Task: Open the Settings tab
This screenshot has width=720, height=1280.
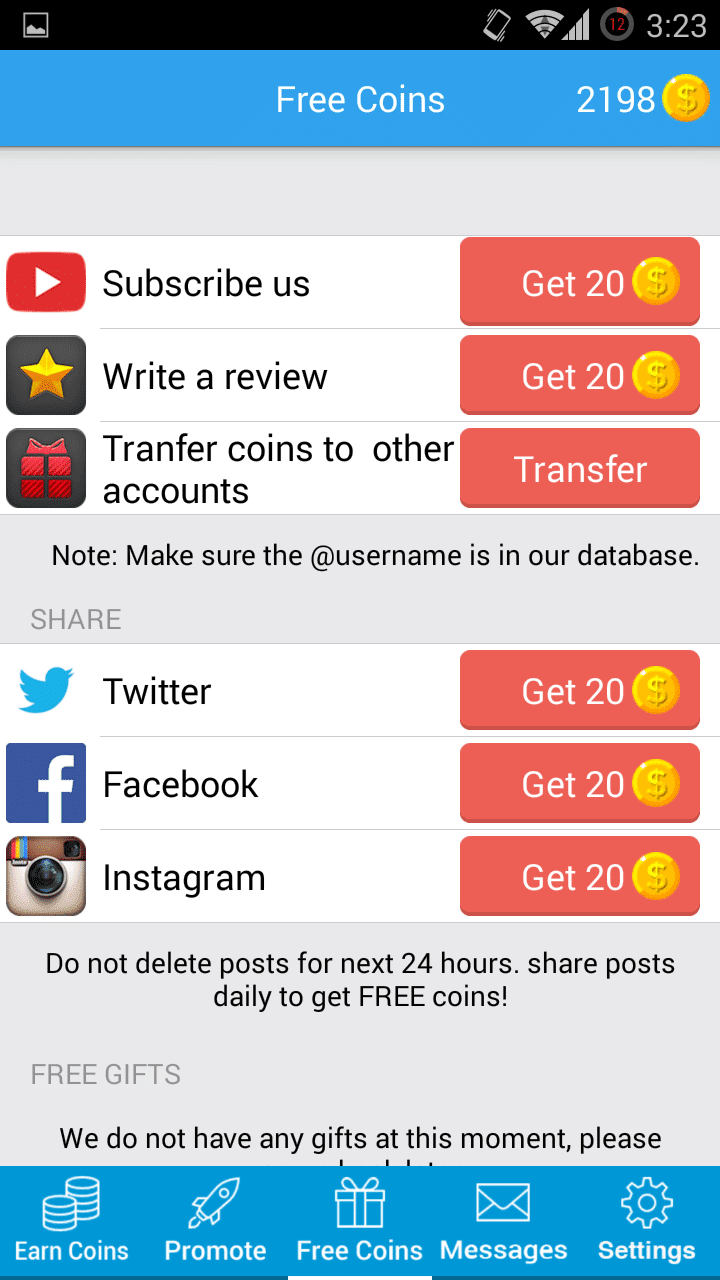Action: (x=646, y=1222)
